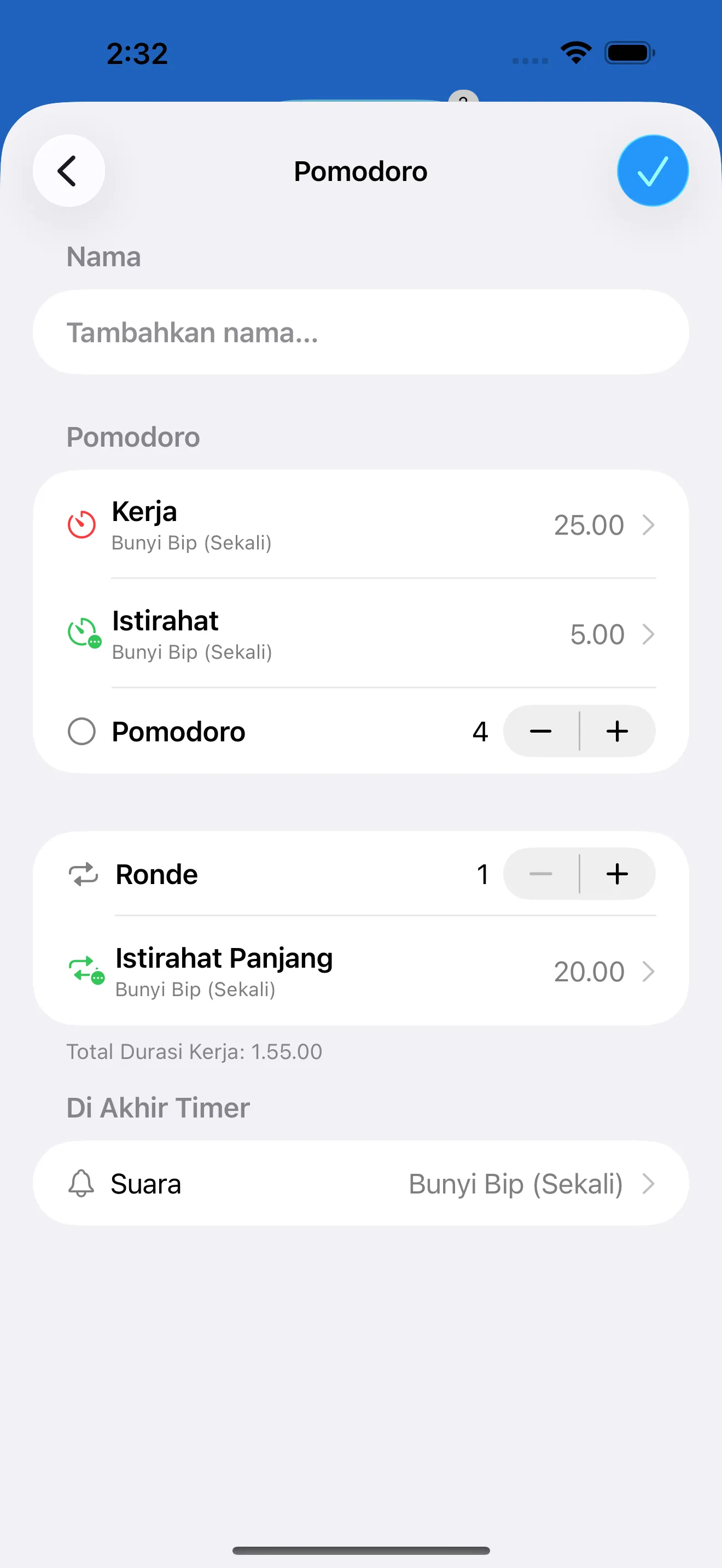
Task: Select Bunyi Bip (Sekali) under Kerja
Action: (191, 542)
